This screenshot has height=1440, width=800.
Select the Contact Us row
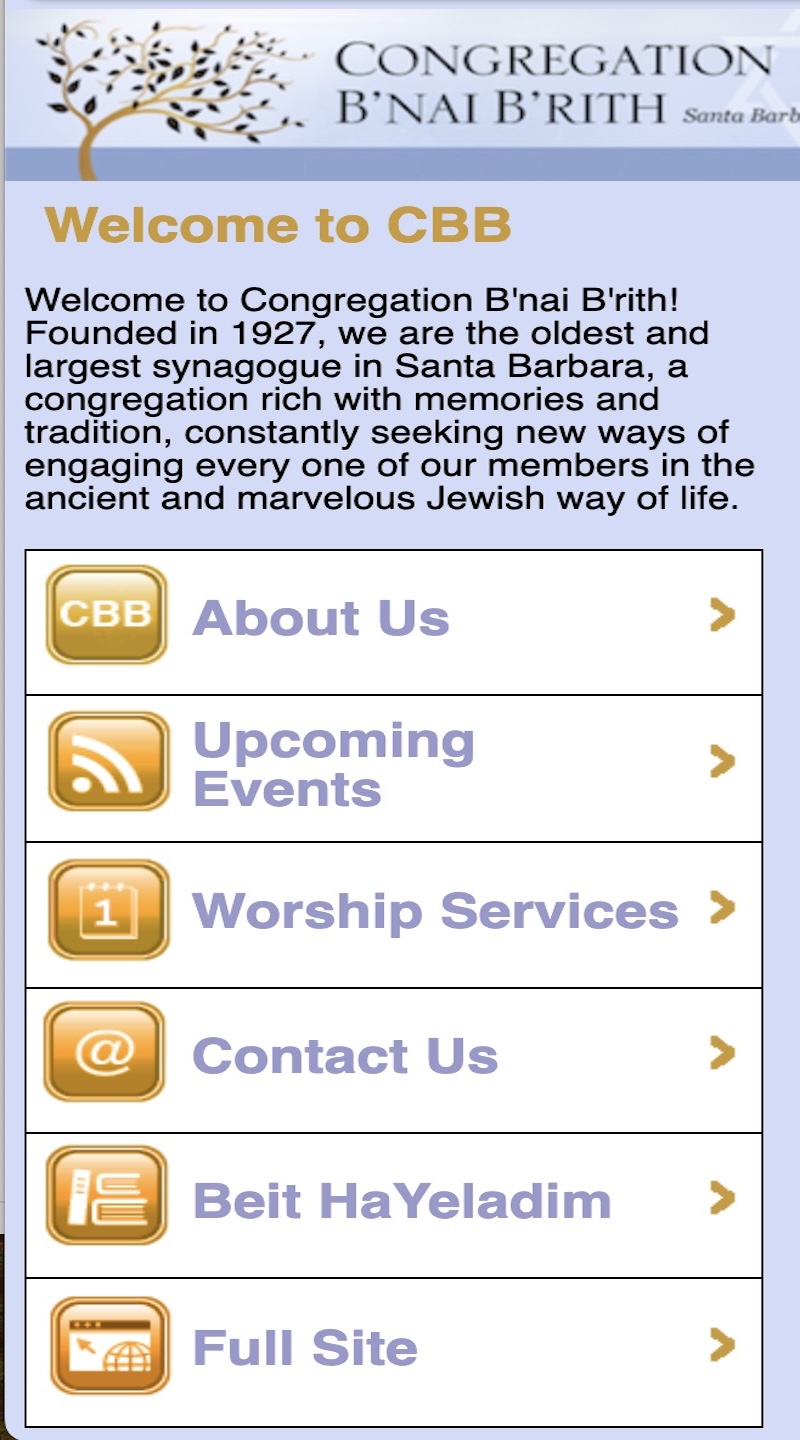(393, 1058)
